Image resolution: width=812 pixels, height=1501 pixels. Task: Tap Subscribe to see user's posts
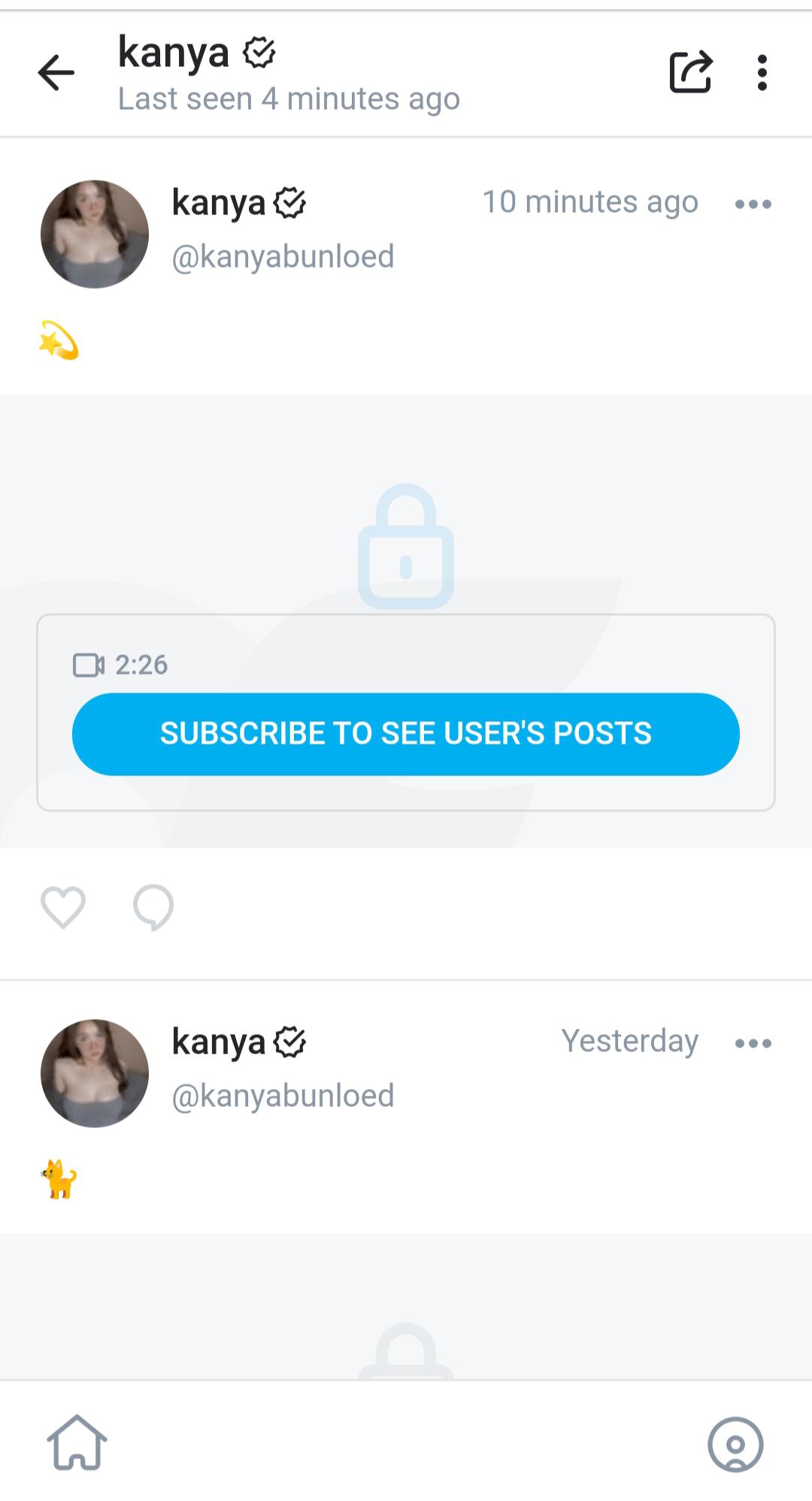pyautogui.click(x=406, y=734)
